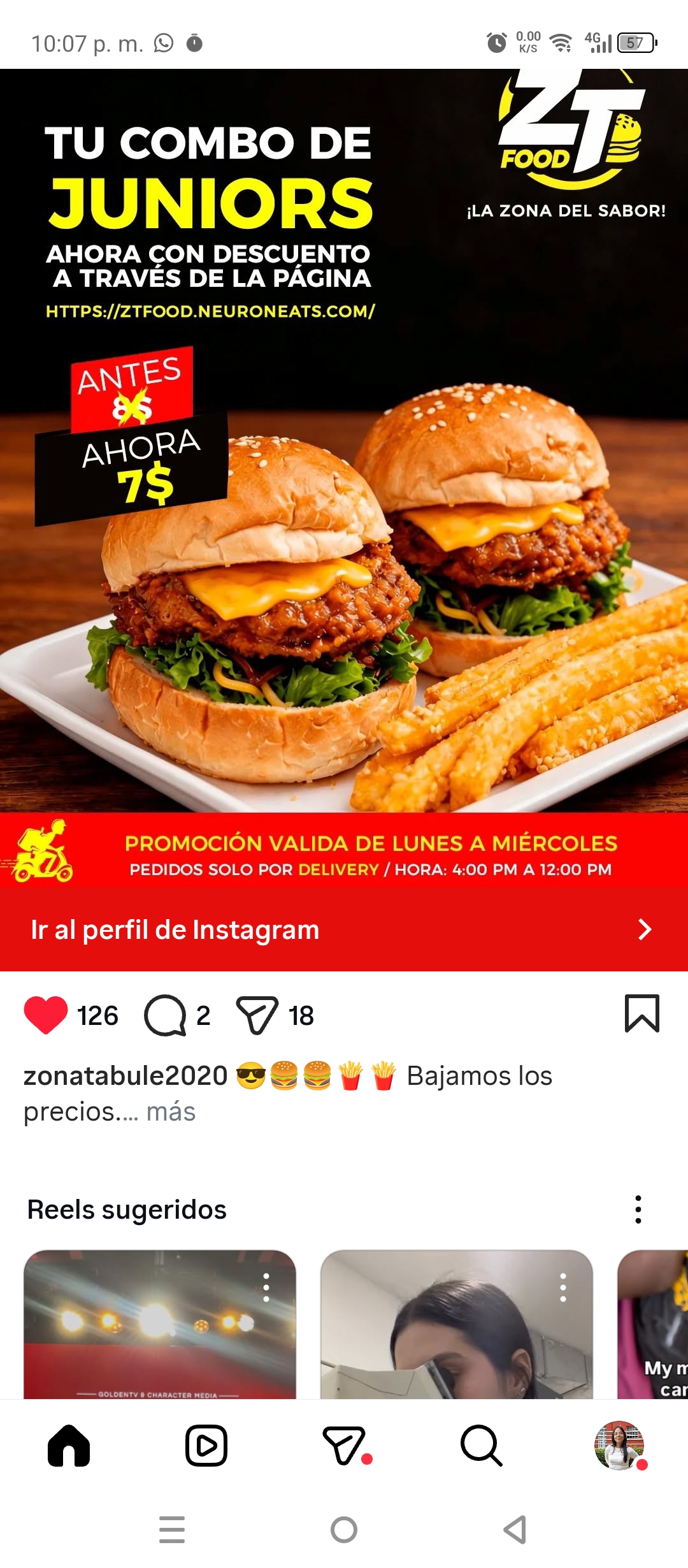This screenshot has height=1568, width=688.
Task: Switch to the Reels tab
Action: pyautogui.click(x=206, y=1446)
